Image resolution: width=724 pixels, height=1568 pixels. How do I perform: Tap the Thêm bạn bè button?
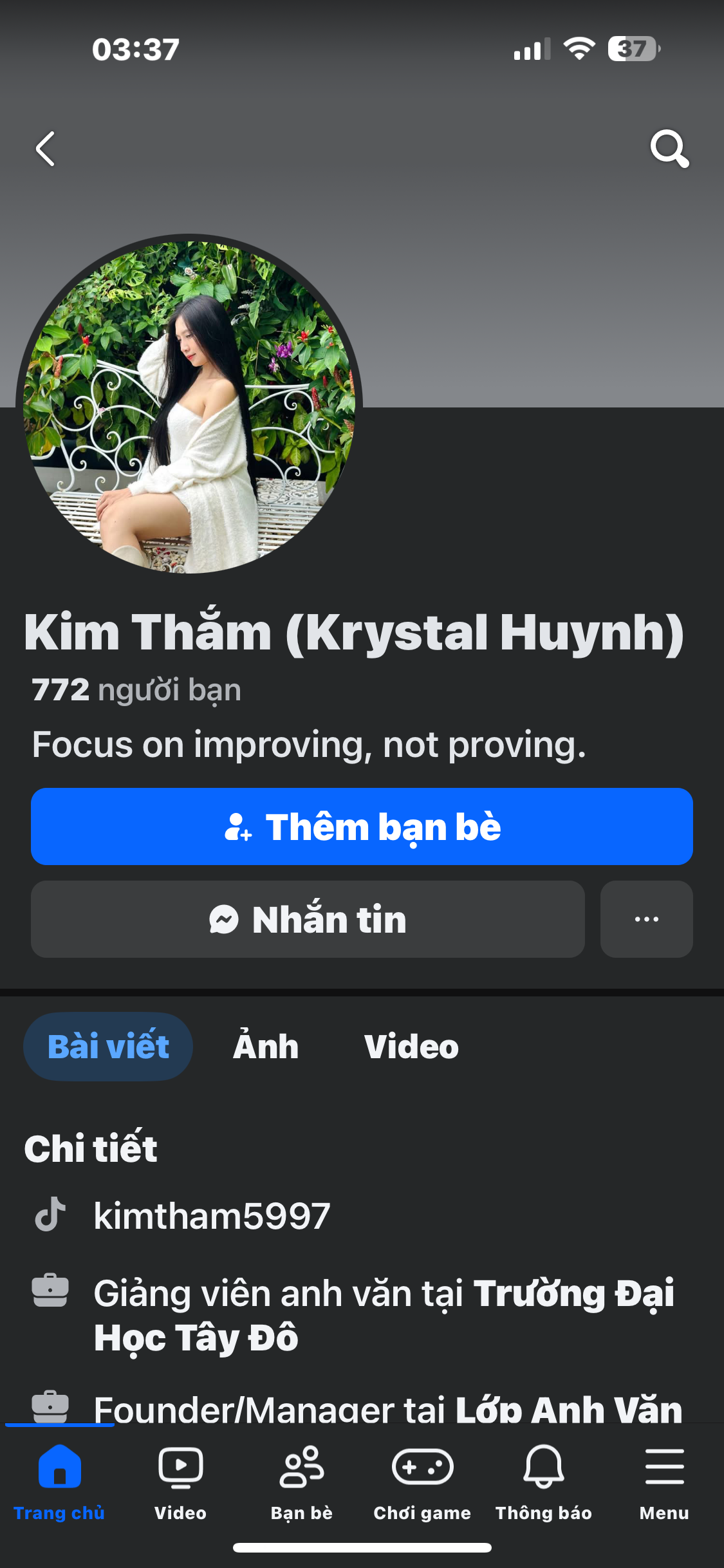click(362, 826)
